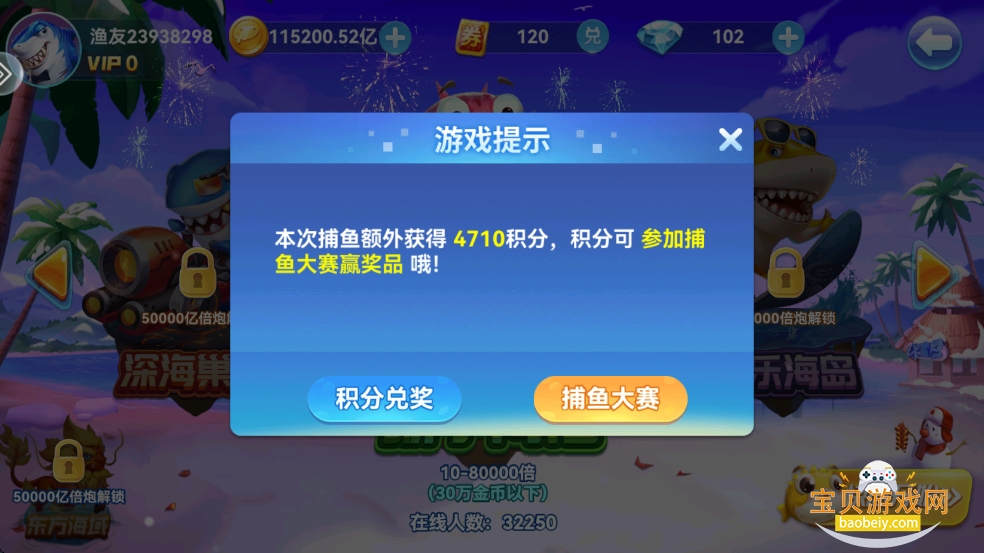This screenshot has width=984, height=553.
Task: Tap the 积分兑奖 button
Action: click(384, 400)
